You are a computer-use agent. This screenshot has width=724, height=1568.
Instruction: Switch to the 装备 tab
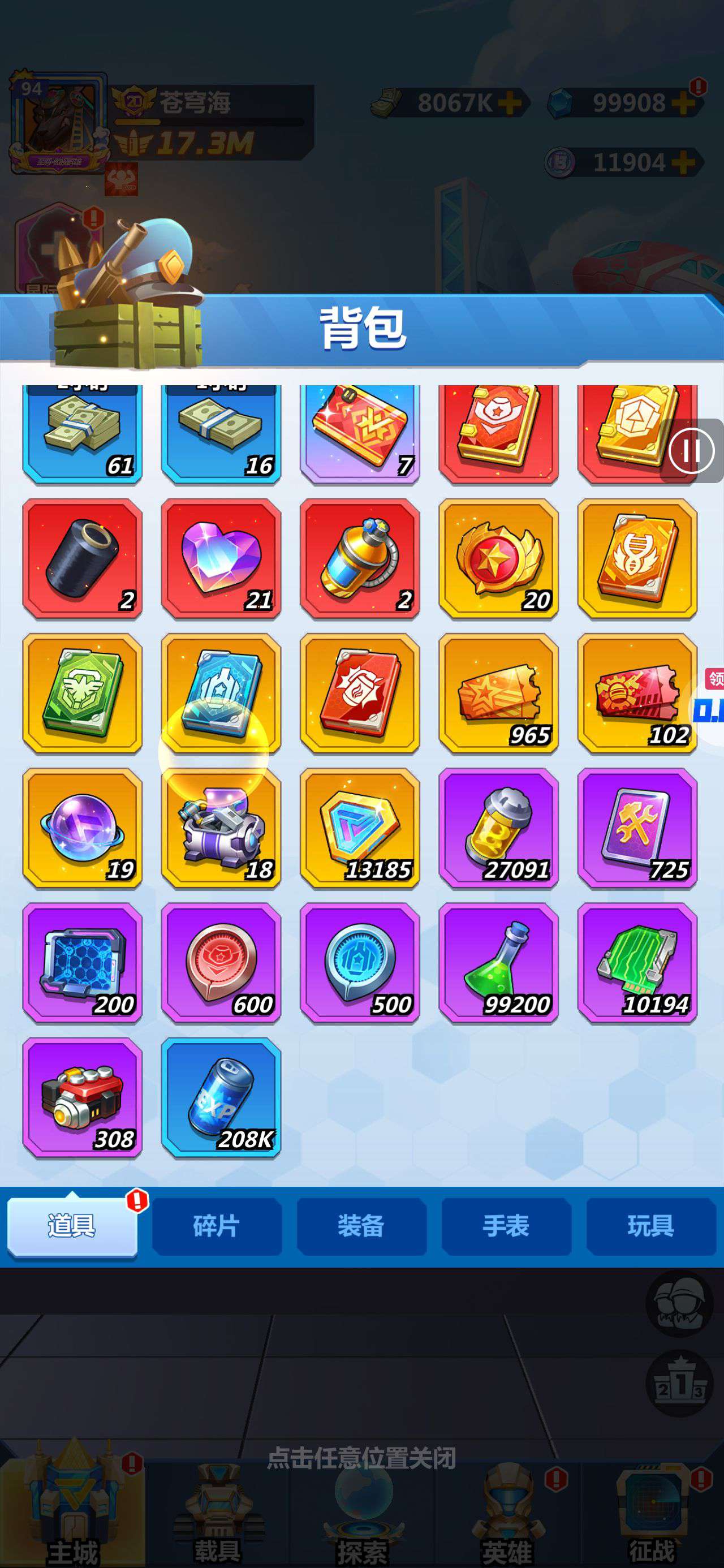[x=361, y=1226]
